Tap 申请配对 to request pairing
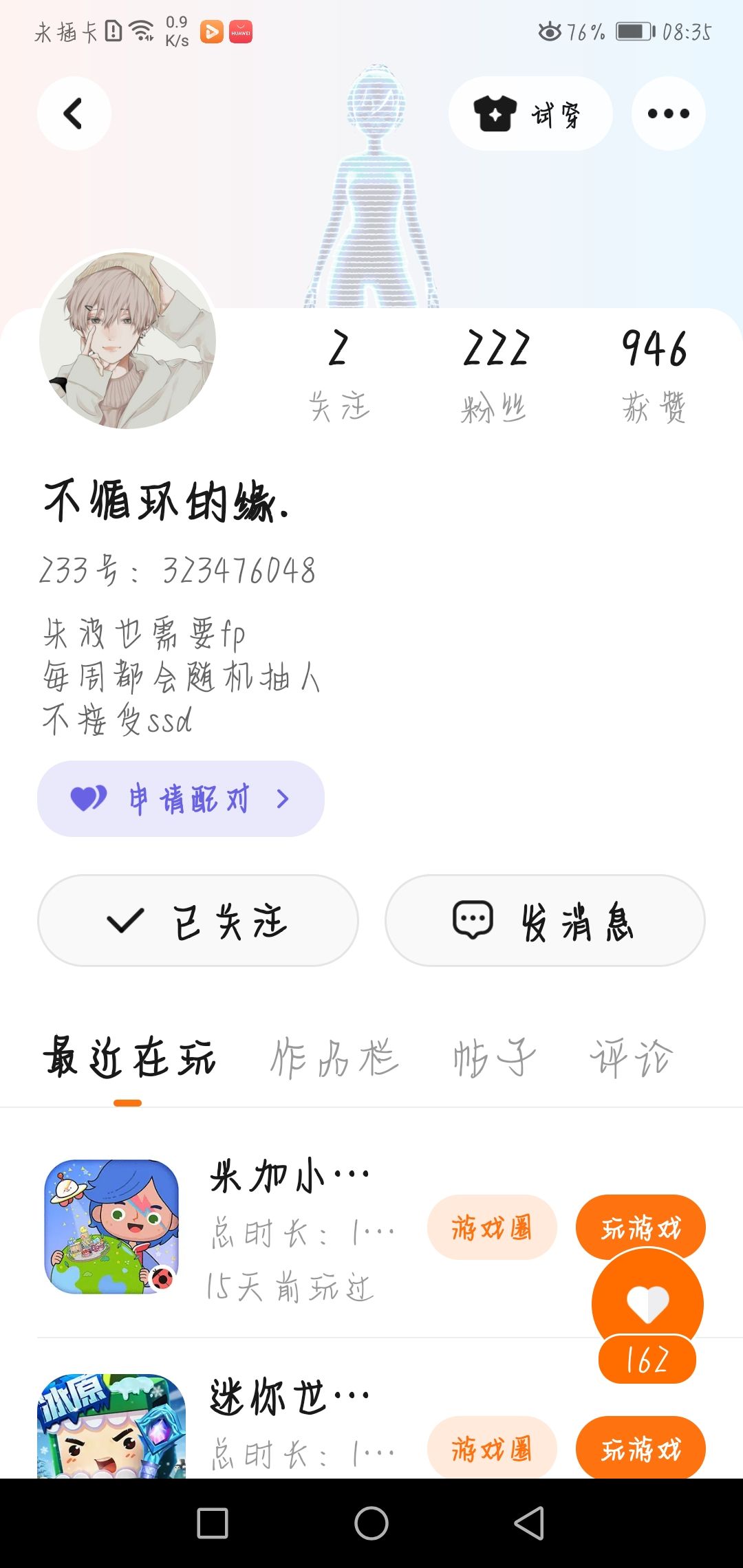This screenshot has width=743, height=1568. [x=180, y=798]
